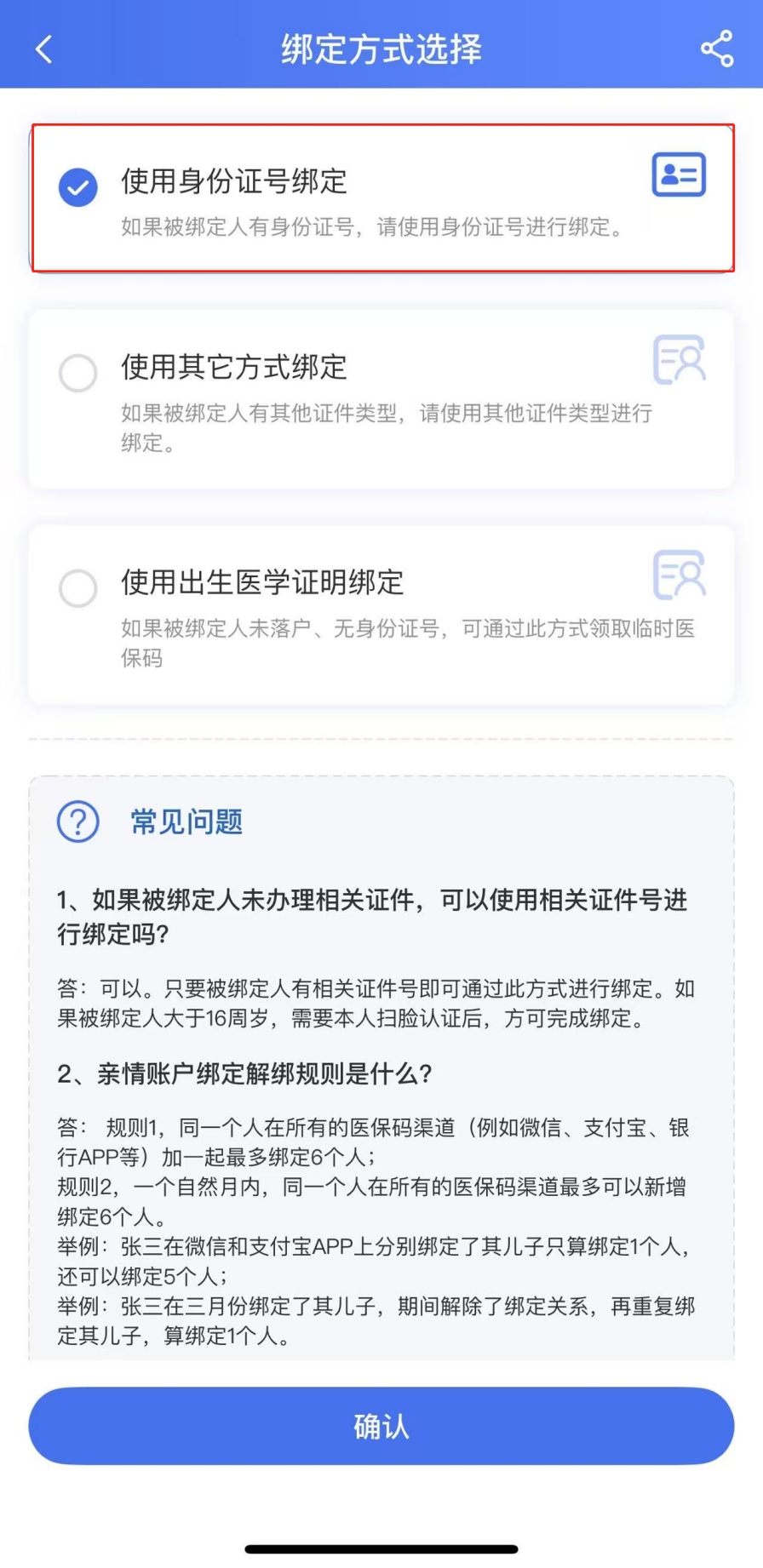Tap the 常见问题 section header
The height and width of the screenshot is (1568, 763).
[x=186, y=822]
